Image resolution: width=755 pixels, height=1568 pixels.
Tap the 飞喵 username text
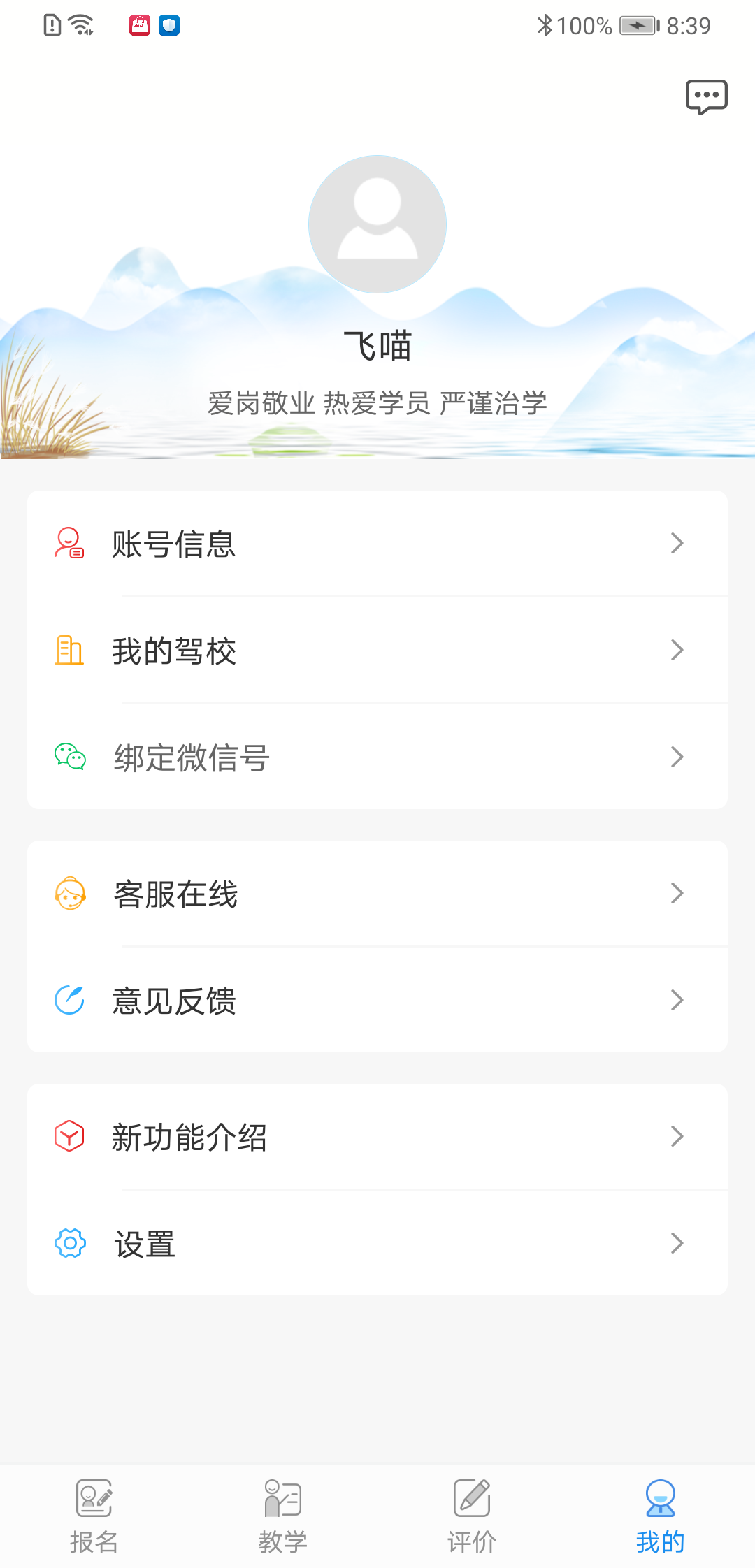377,345
